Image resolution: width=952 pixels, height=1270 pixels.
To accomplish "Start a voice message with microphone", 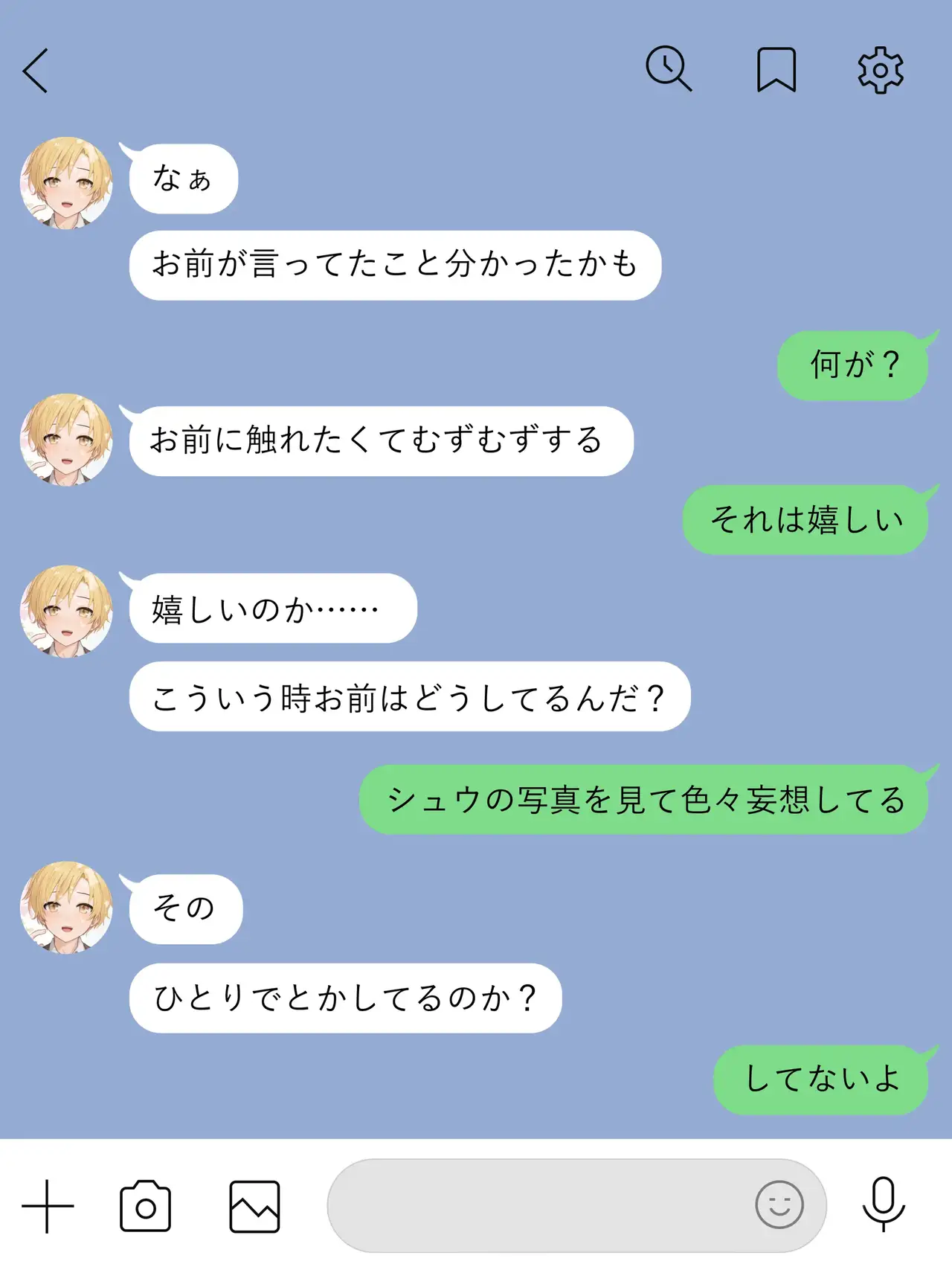I will 884,1205.
